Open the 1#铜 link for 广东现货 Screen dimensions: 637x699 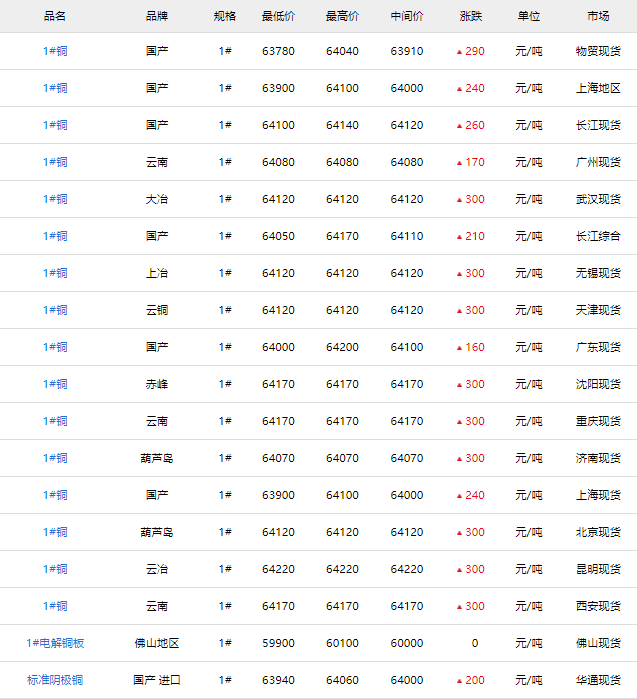[x=55, y=347]
